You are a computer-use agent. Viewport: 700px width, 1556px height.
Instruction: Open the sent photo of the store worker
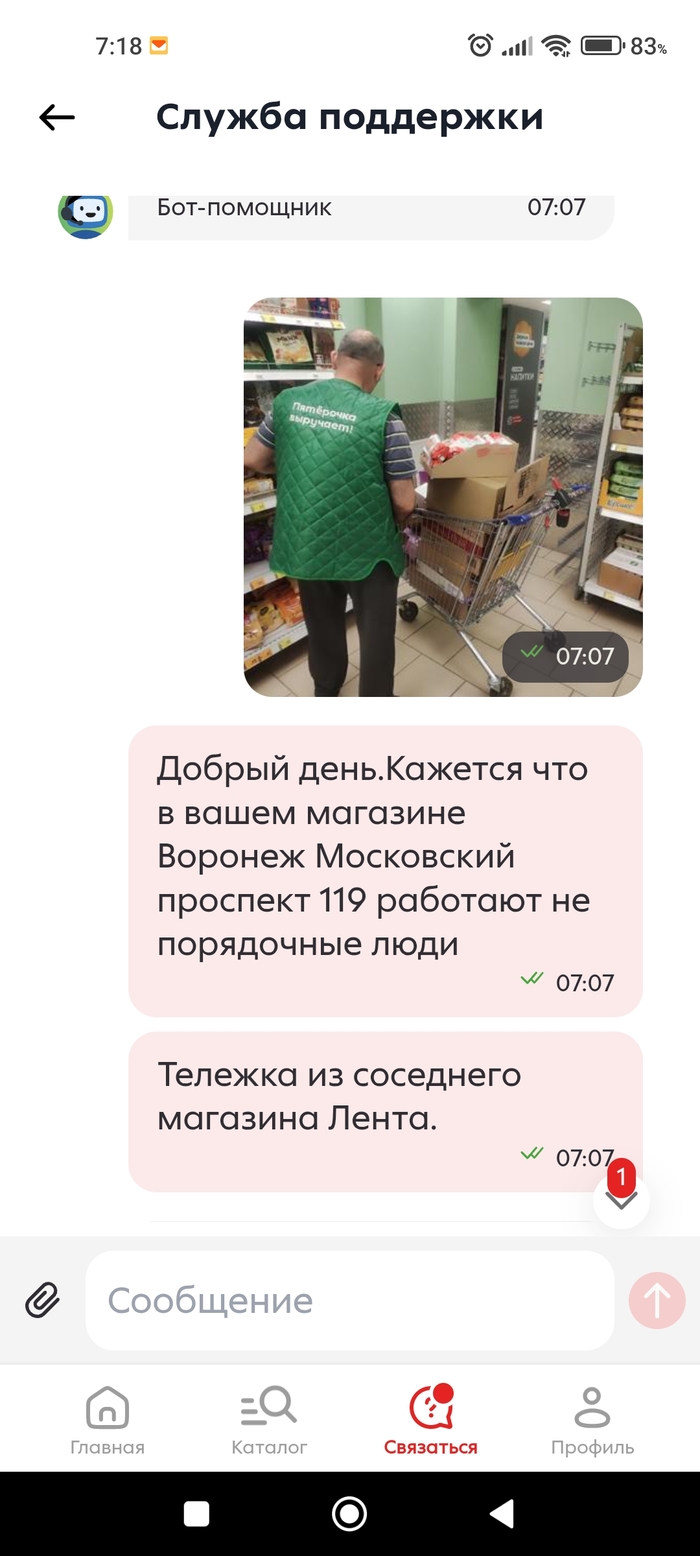point(443,497)
